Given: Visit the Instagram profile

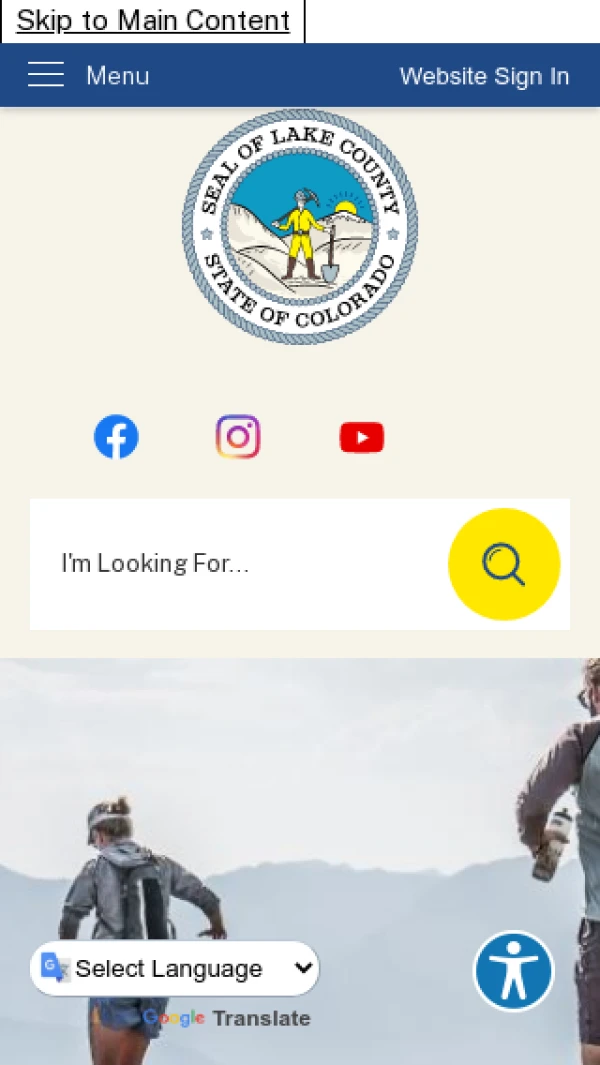Looking at the screenshot, I should pyautogui.click(x=238, y=437).
